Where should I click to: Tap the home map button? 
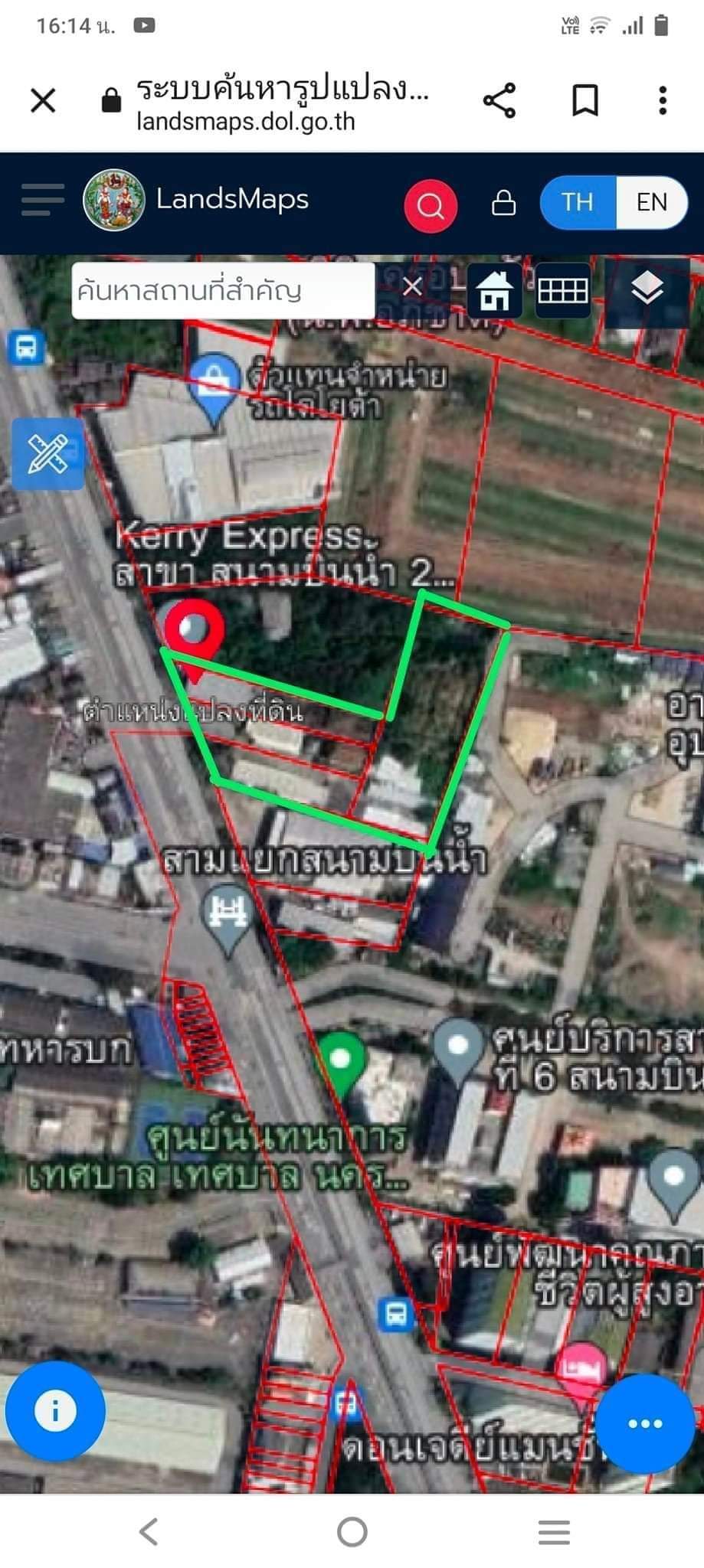coord(494,290)
